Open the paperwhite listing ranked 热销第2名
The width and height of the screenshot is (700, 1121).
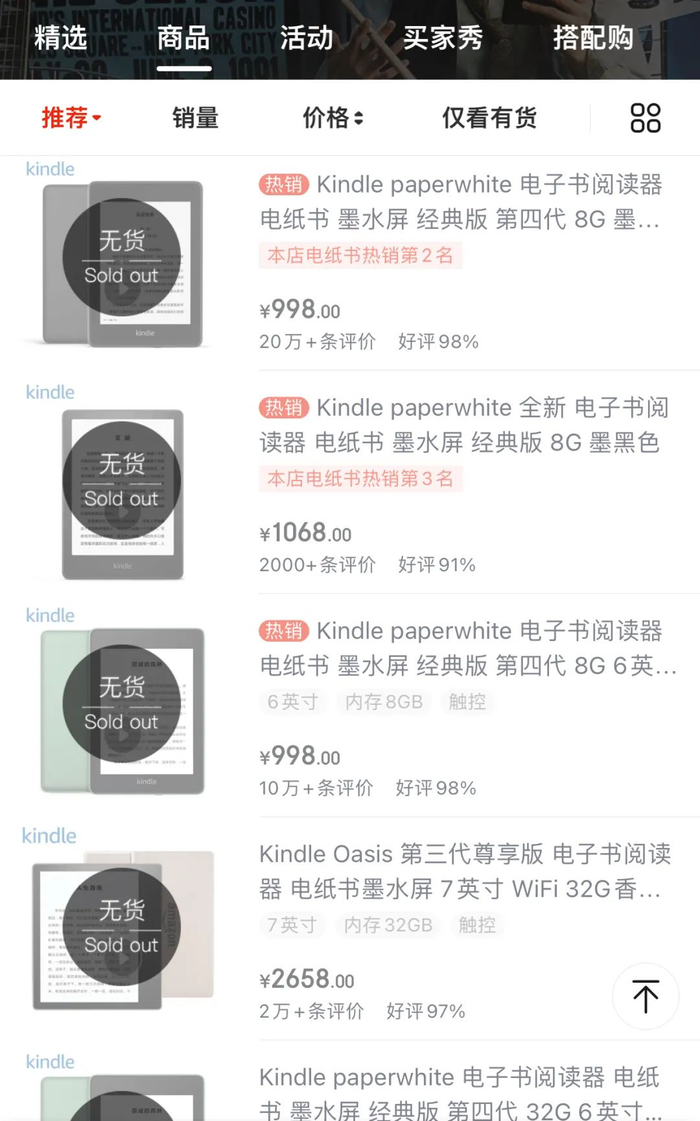(x=350, y=262)
